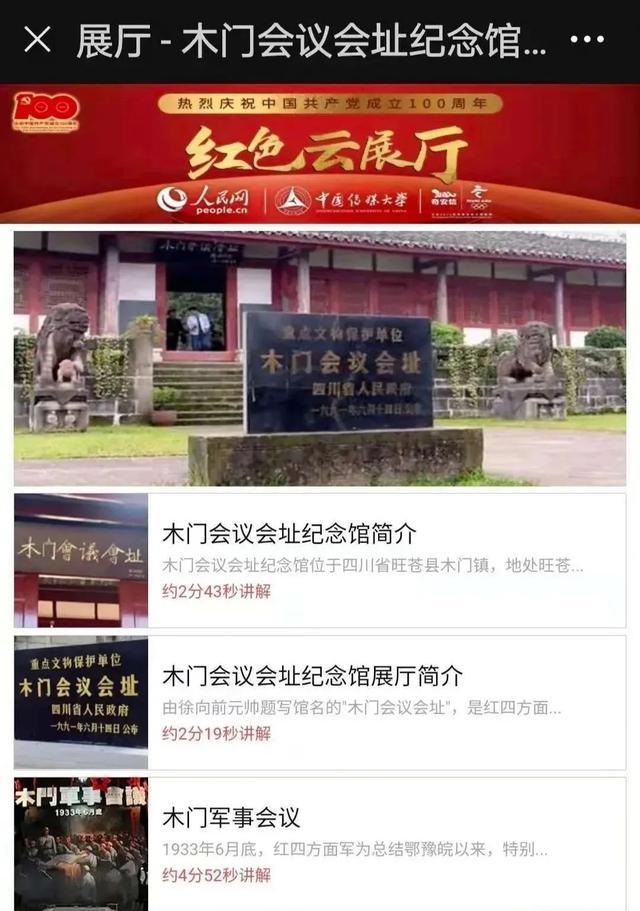View the 木门会议会址 large cover photo

tap(320, 358)
